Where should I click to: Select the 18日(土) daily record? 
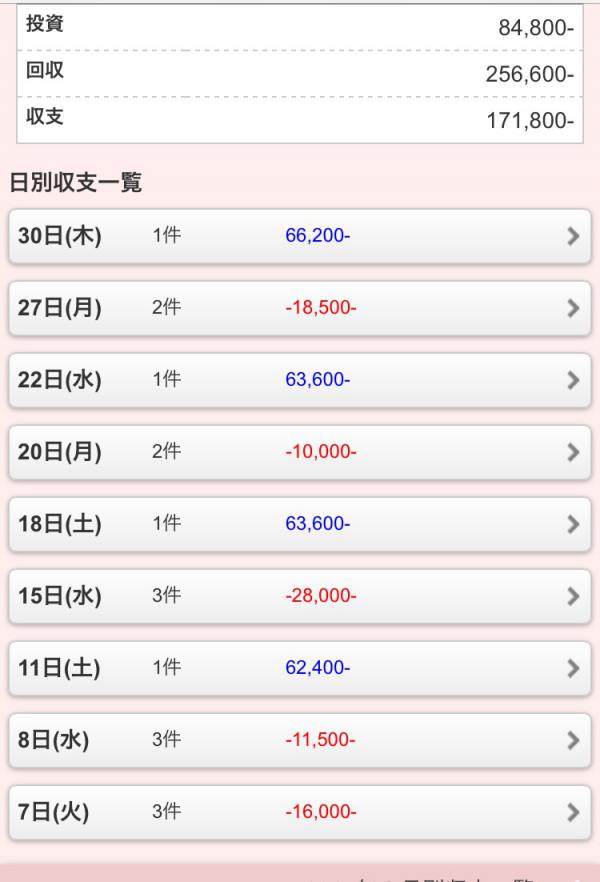click(x=299, y=524)
